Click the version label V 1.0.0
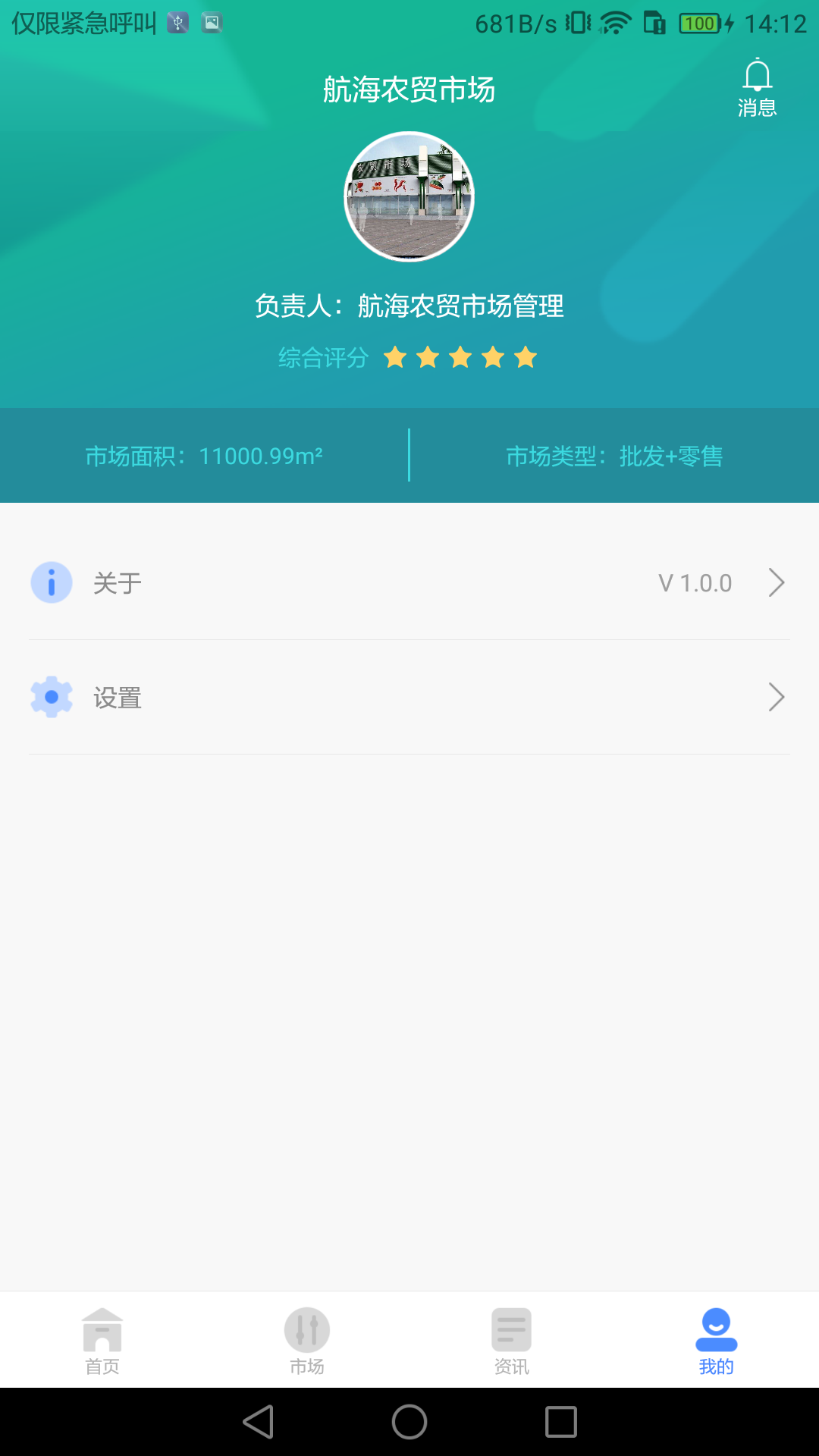 coord(694,582)
